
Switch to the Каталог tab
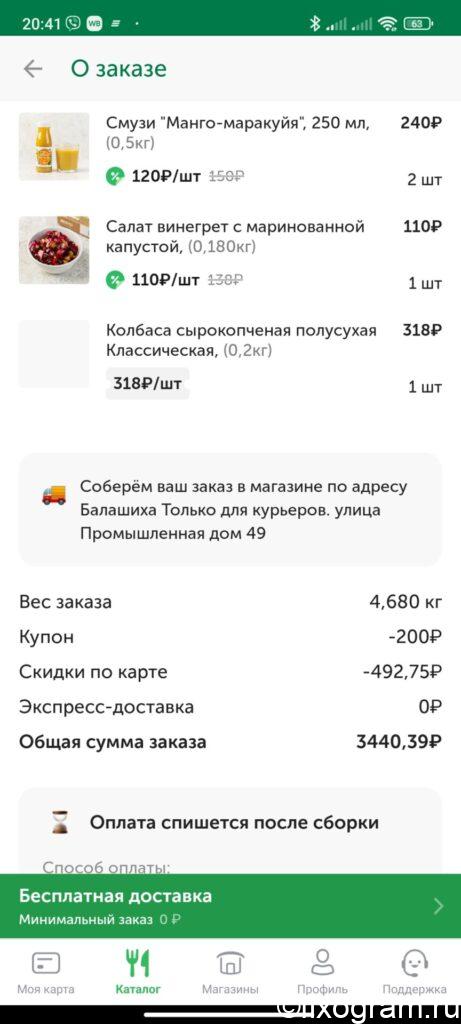click(138, 973)
